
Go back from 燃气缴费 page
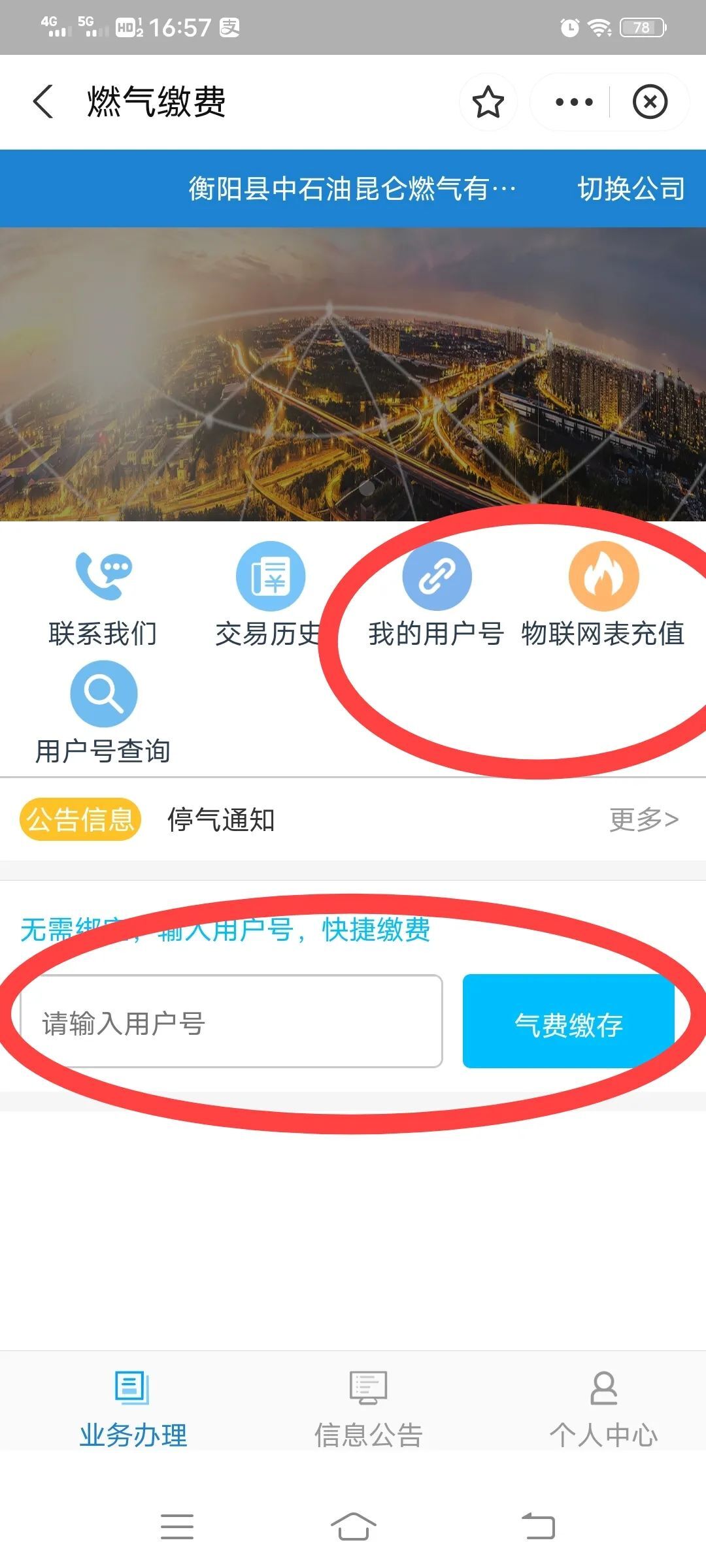coord(43,102)
